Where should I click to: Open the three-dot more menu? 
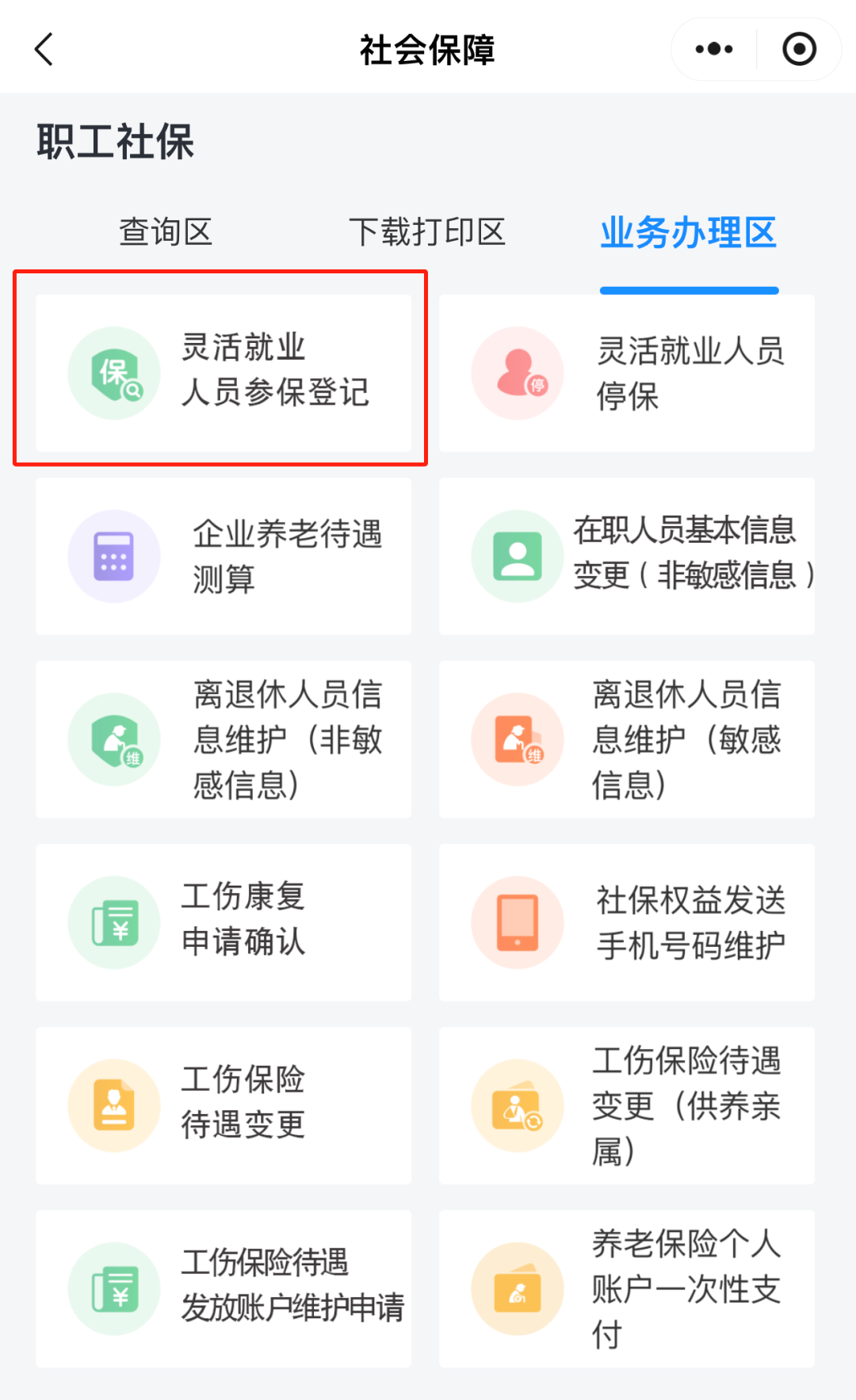pos(713,49)
